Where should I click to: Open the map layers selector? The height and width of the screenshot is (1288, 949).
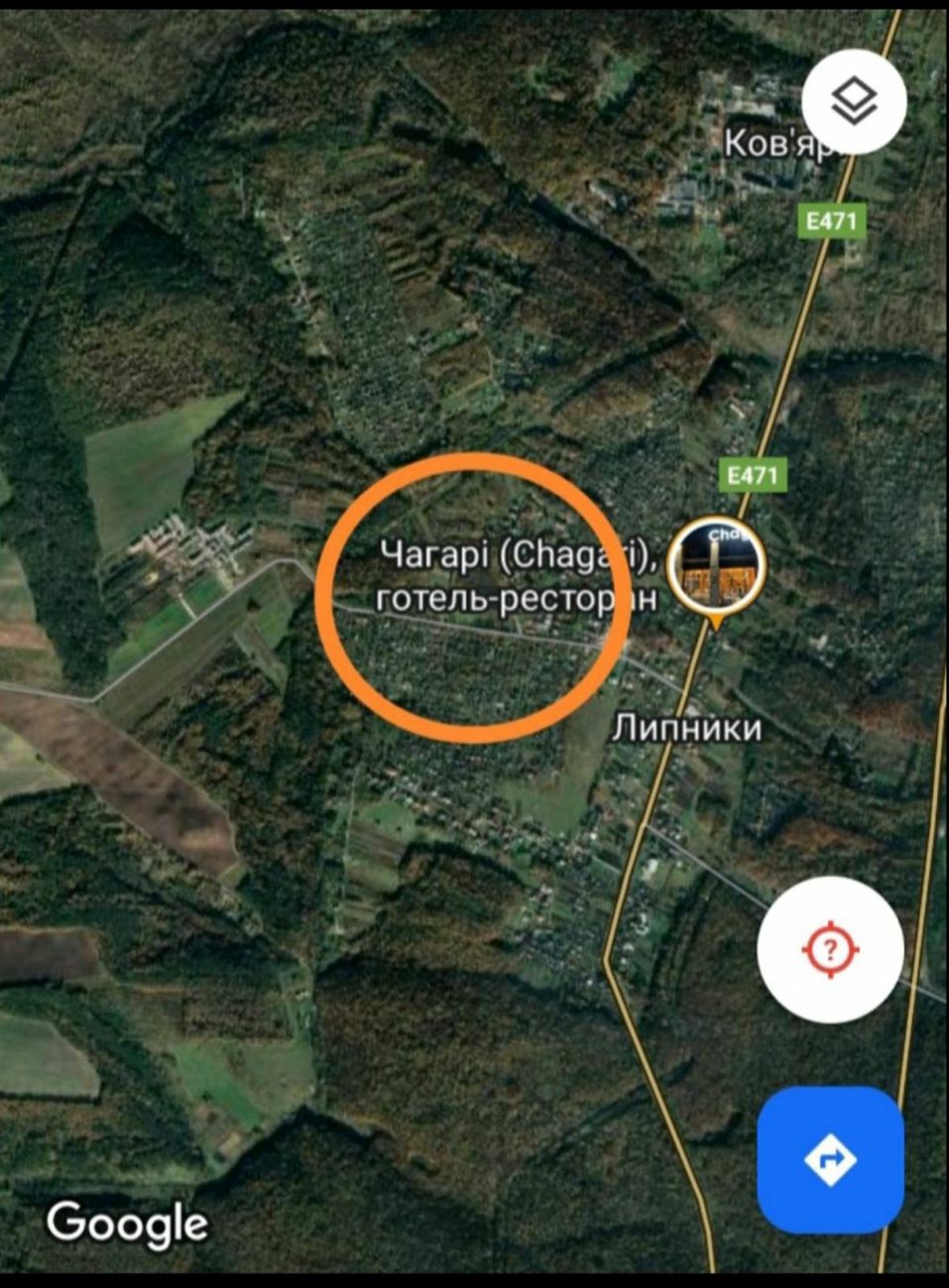pos(854,101)
